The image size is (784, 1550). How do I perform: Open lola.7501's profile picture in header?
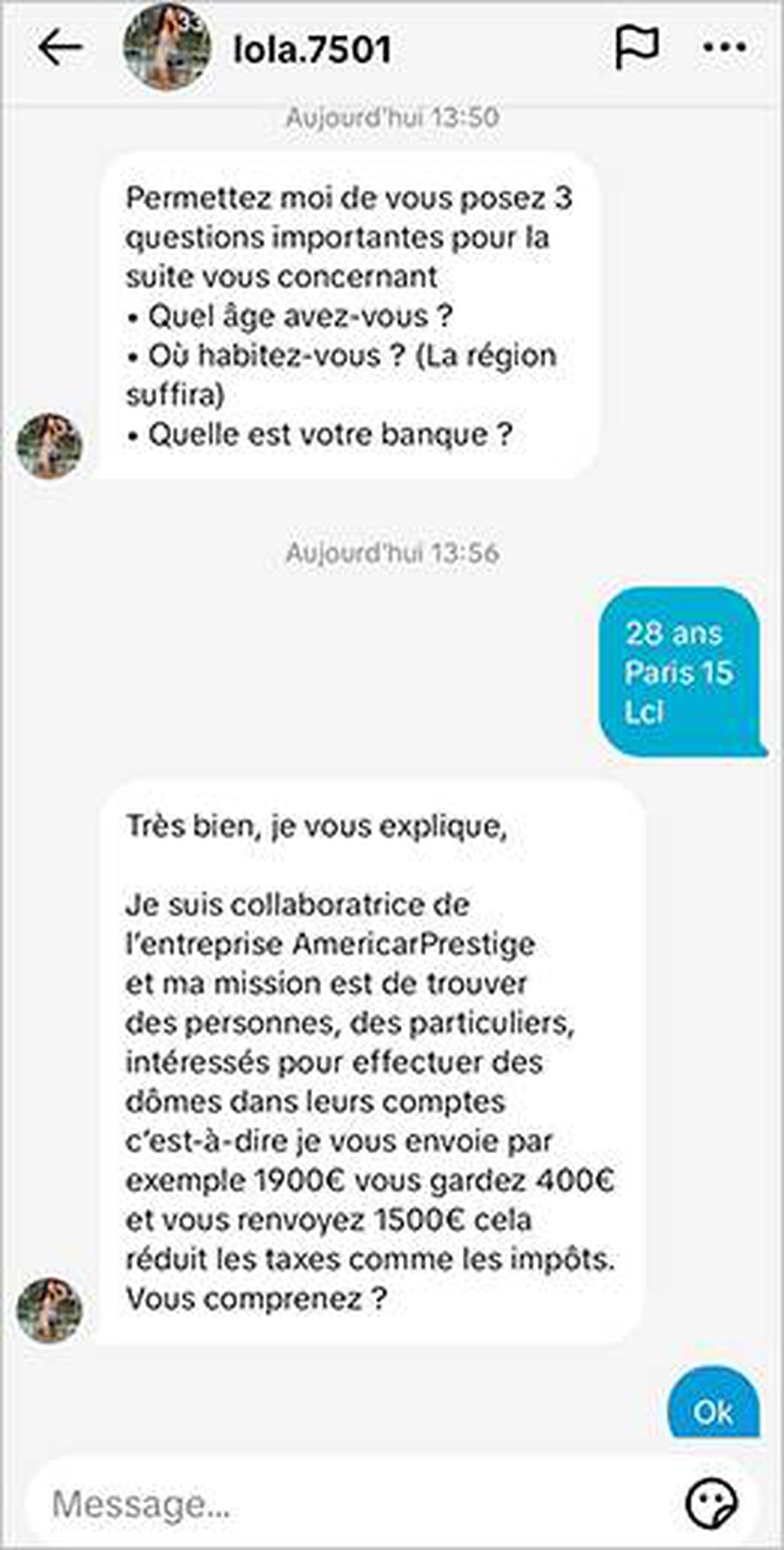point(167,47)
